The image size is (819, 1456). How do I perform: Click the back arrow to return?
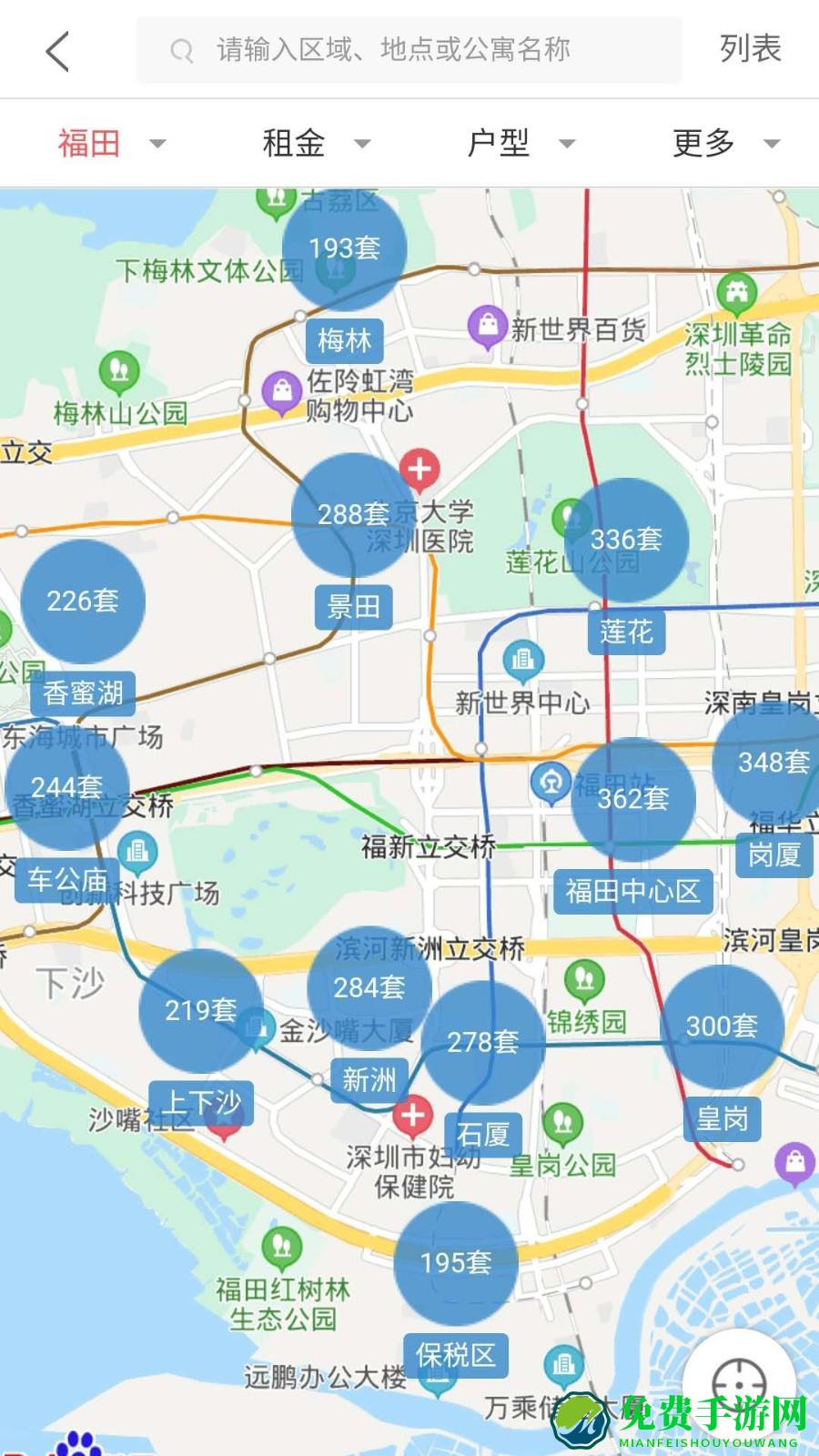pos(57,50)
